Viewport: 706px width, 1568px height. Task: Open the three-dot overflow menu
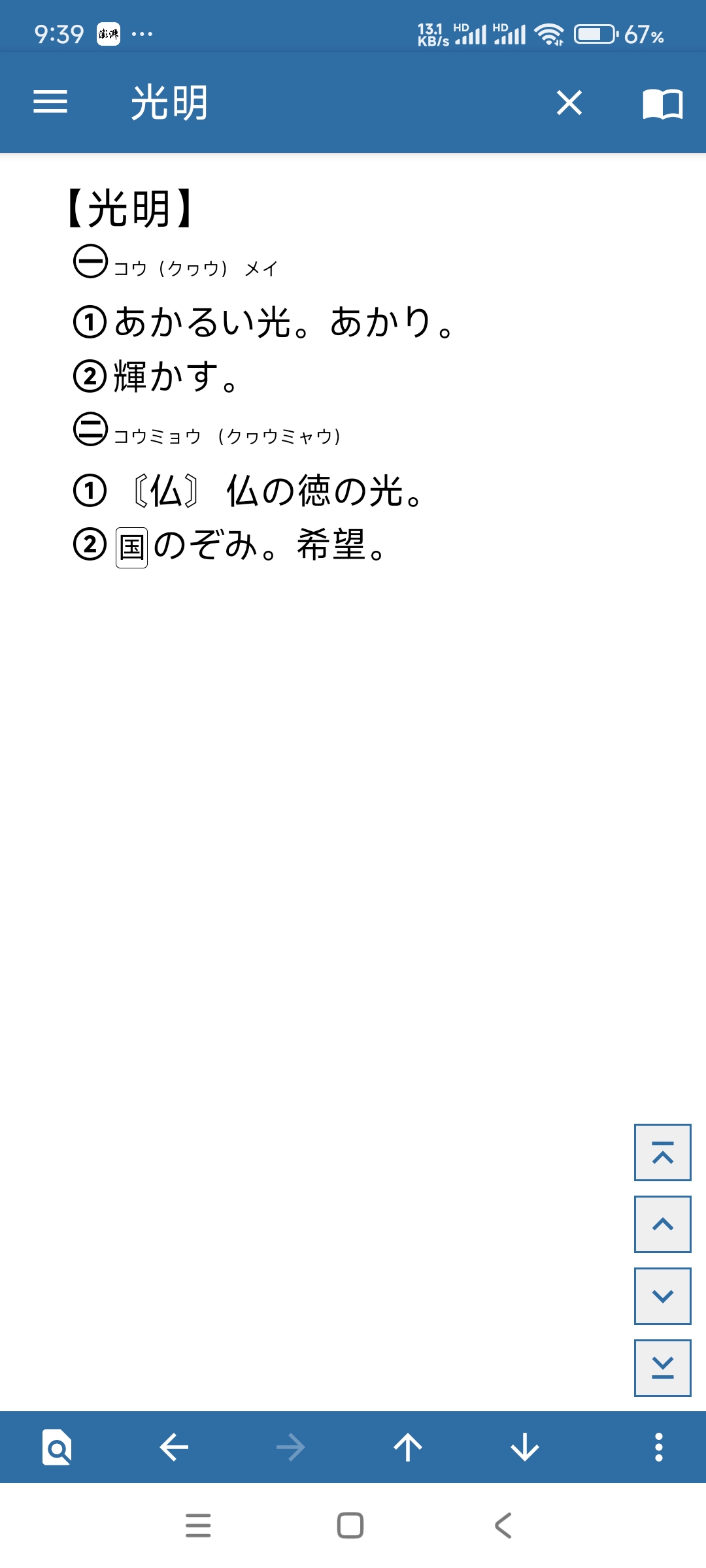pyautogui.click(x=659, y=1447)
